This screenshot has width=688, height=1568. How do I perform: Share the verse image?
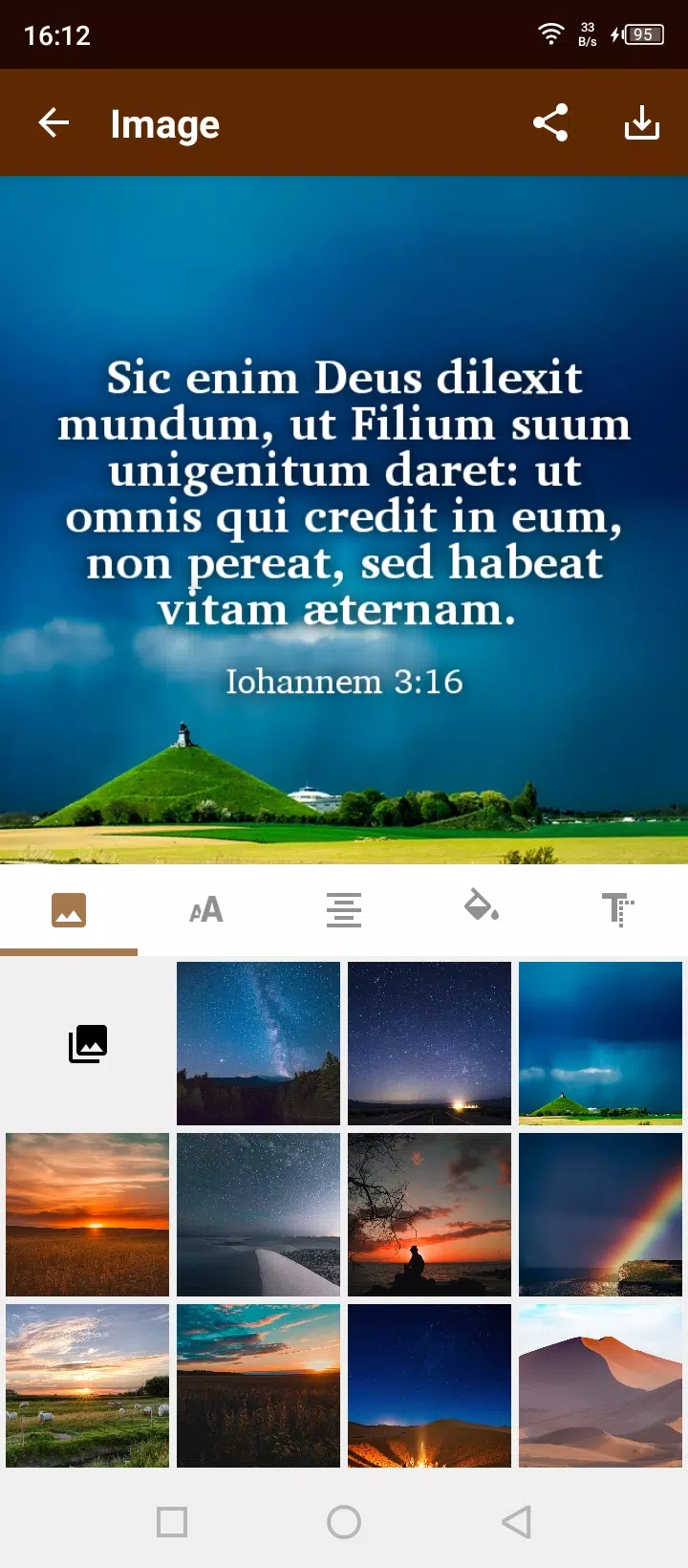(550, 122)
